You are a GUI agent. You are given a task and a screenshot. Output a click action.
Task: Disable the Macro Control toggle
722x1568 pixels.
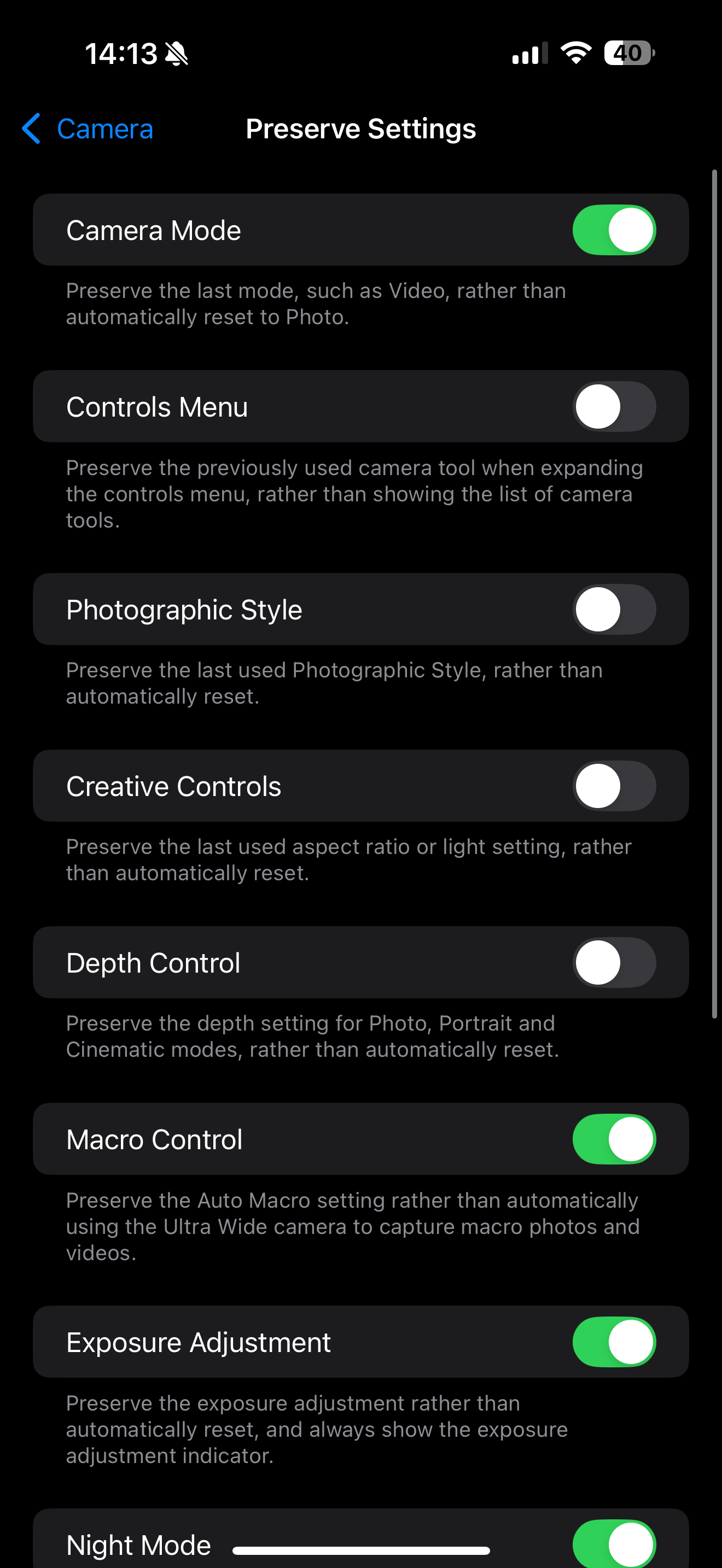[614, 1139]
